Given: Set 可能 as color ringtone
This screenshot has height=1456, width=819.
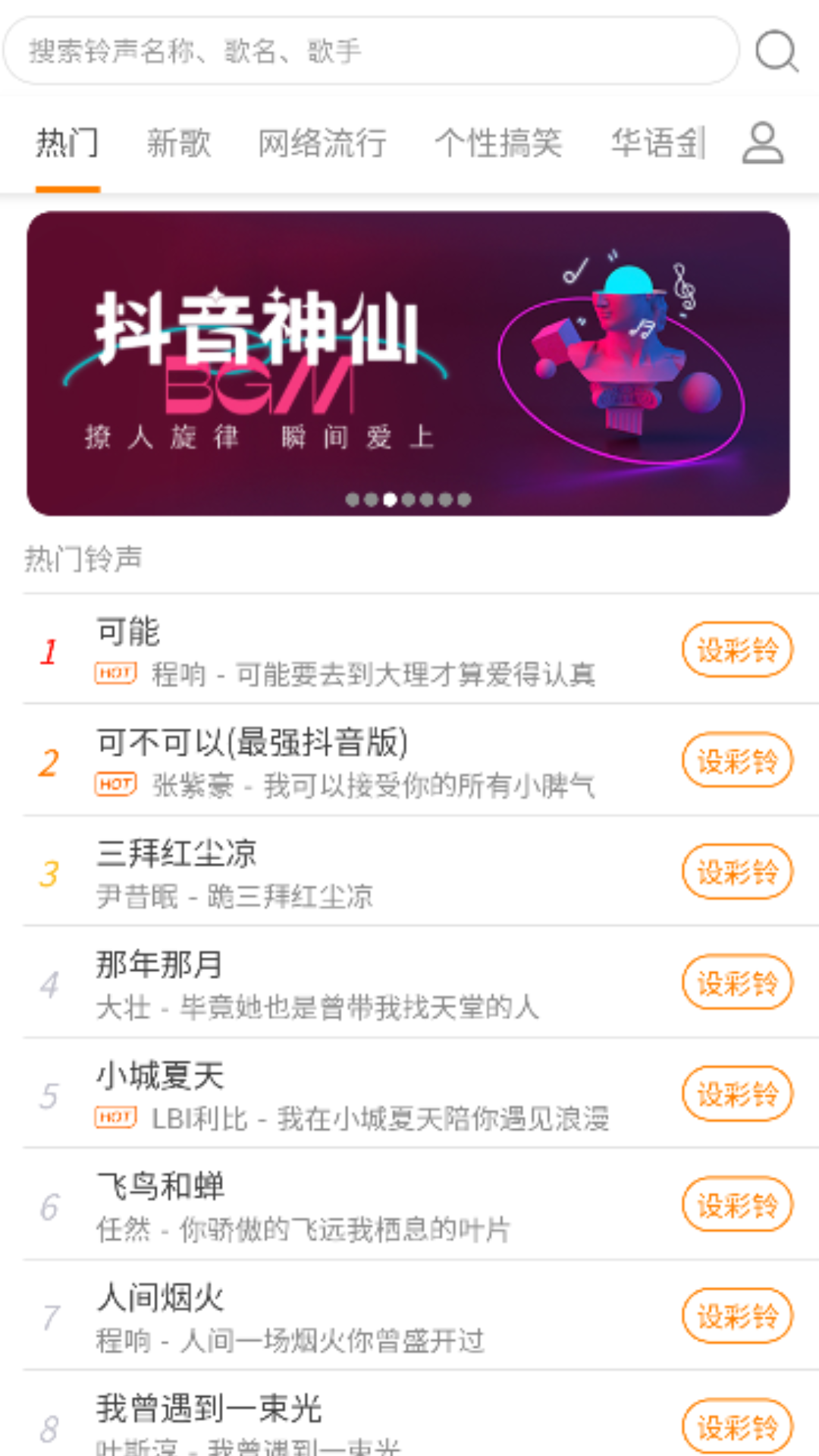Looking at the screenshot, I should [736, 650].
